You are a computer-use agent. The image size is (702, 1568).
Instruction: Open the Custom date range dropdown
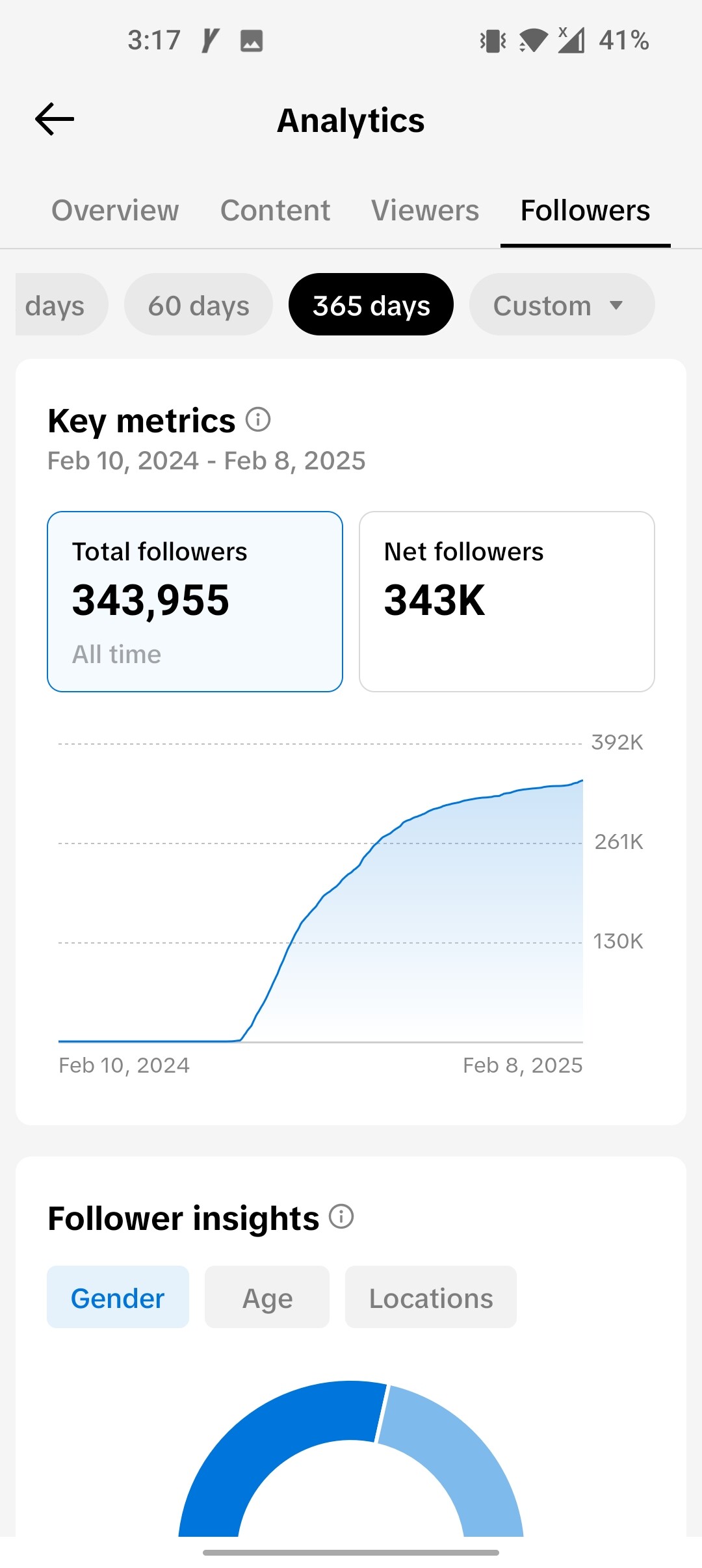pyautogui.click(x=562, y=305)
